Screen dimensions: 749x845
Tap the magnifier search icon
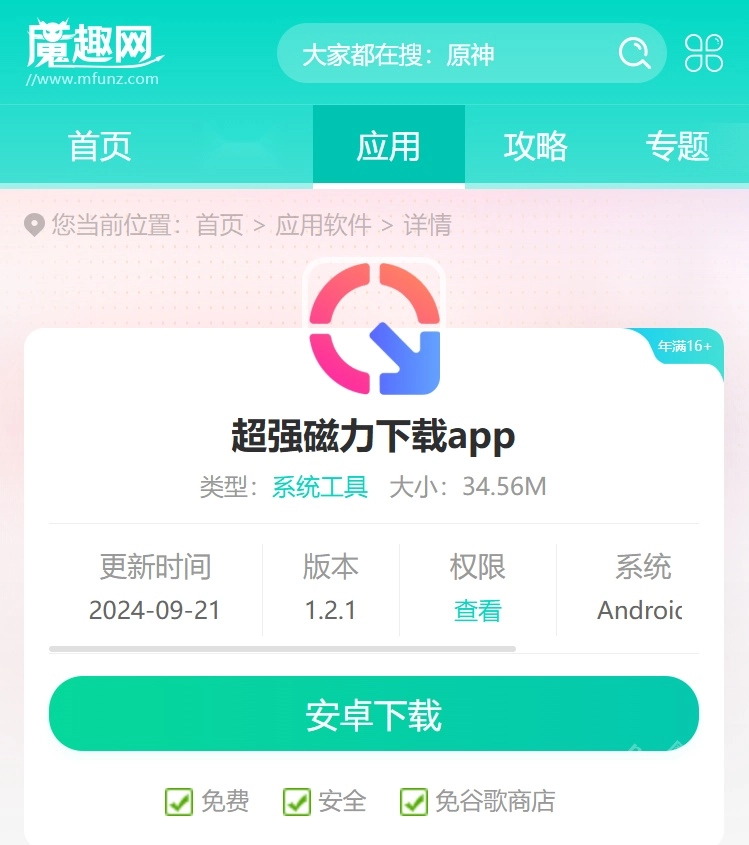click(x=634, y=53)
